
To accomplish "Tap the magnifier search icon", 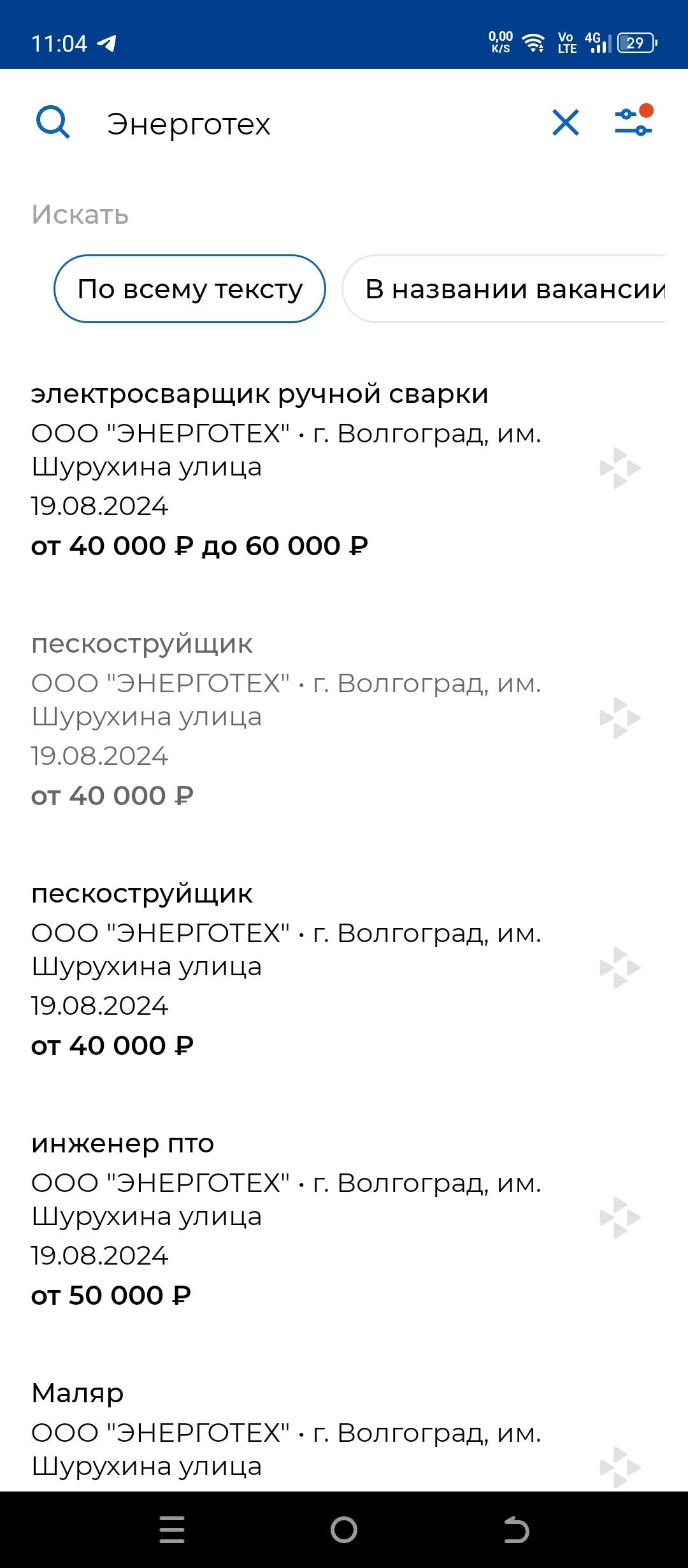I will click(x=54, y=122).
